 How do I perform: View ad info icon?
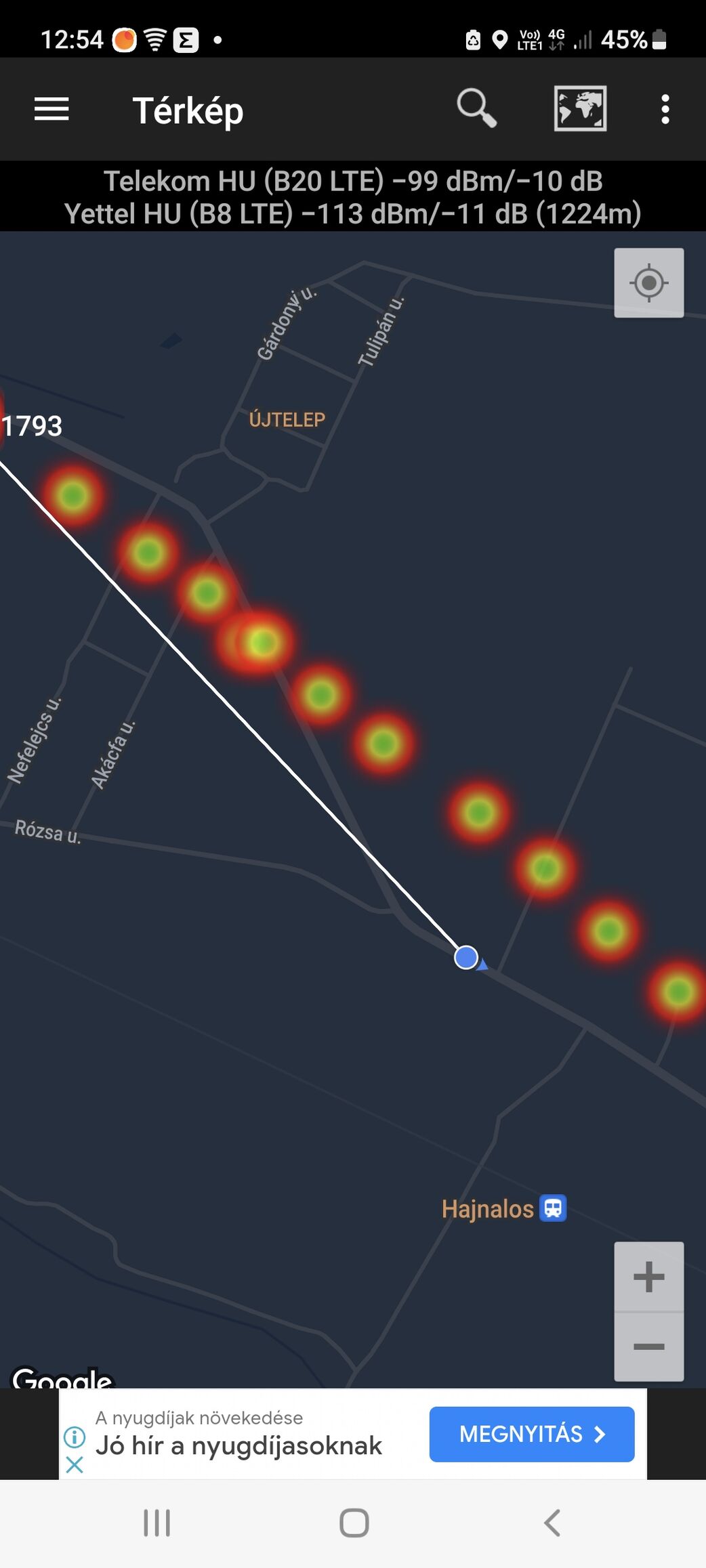click(75, 1436)
